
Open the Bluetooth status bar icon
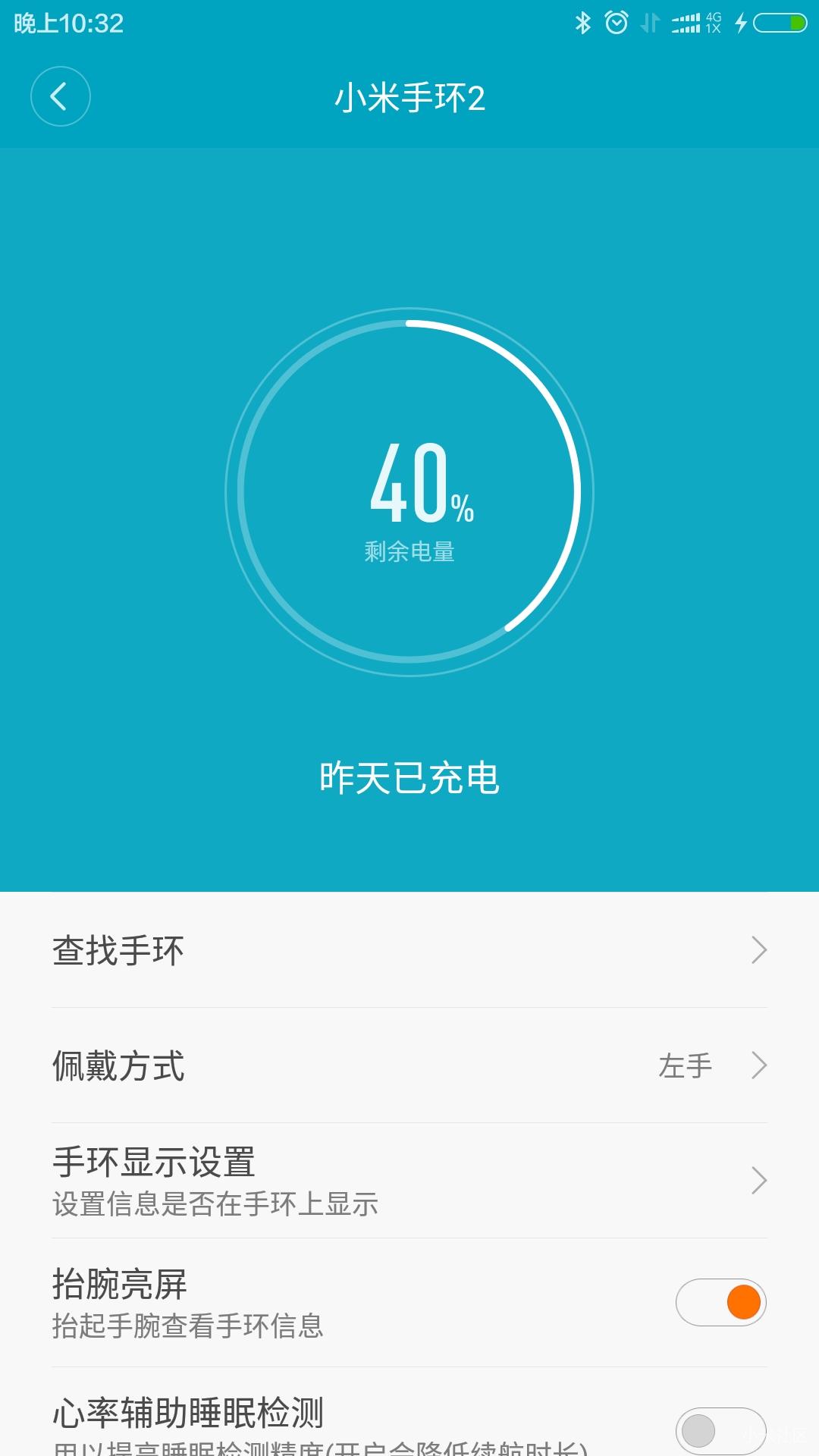[583, 21]
